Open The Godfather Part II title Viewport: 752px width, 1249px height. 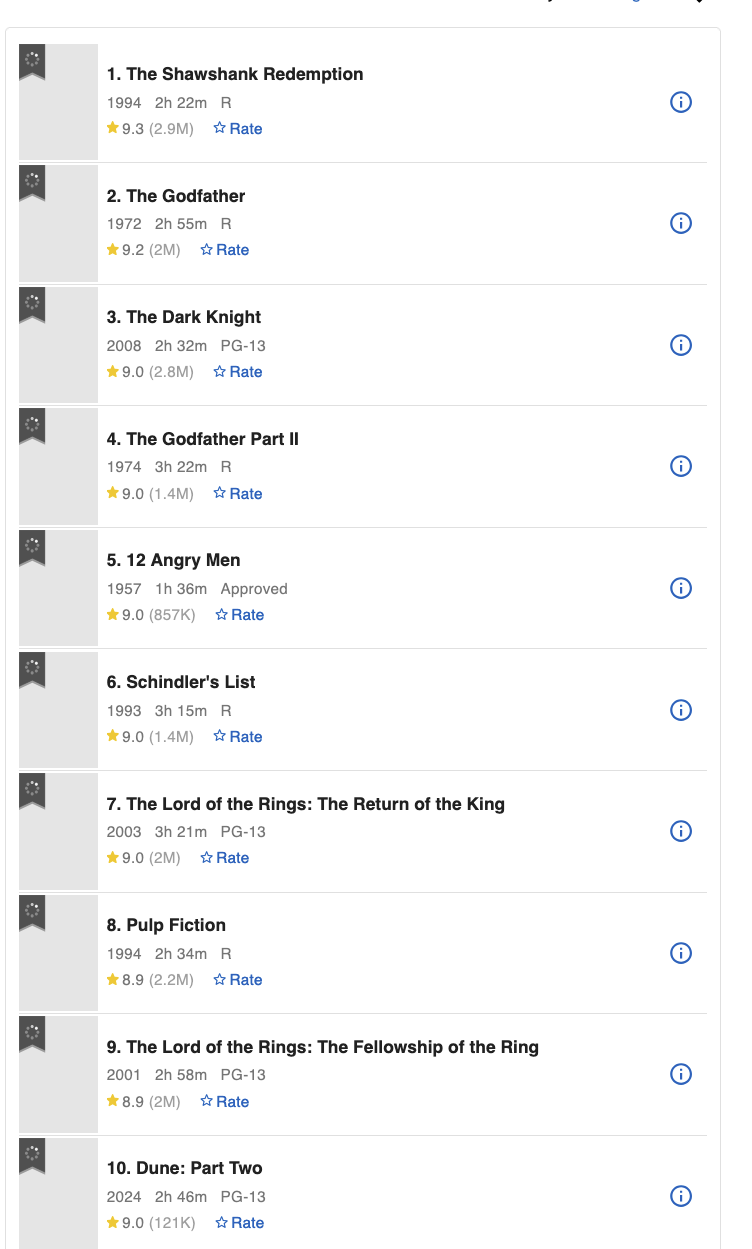(x=203, y=439)
